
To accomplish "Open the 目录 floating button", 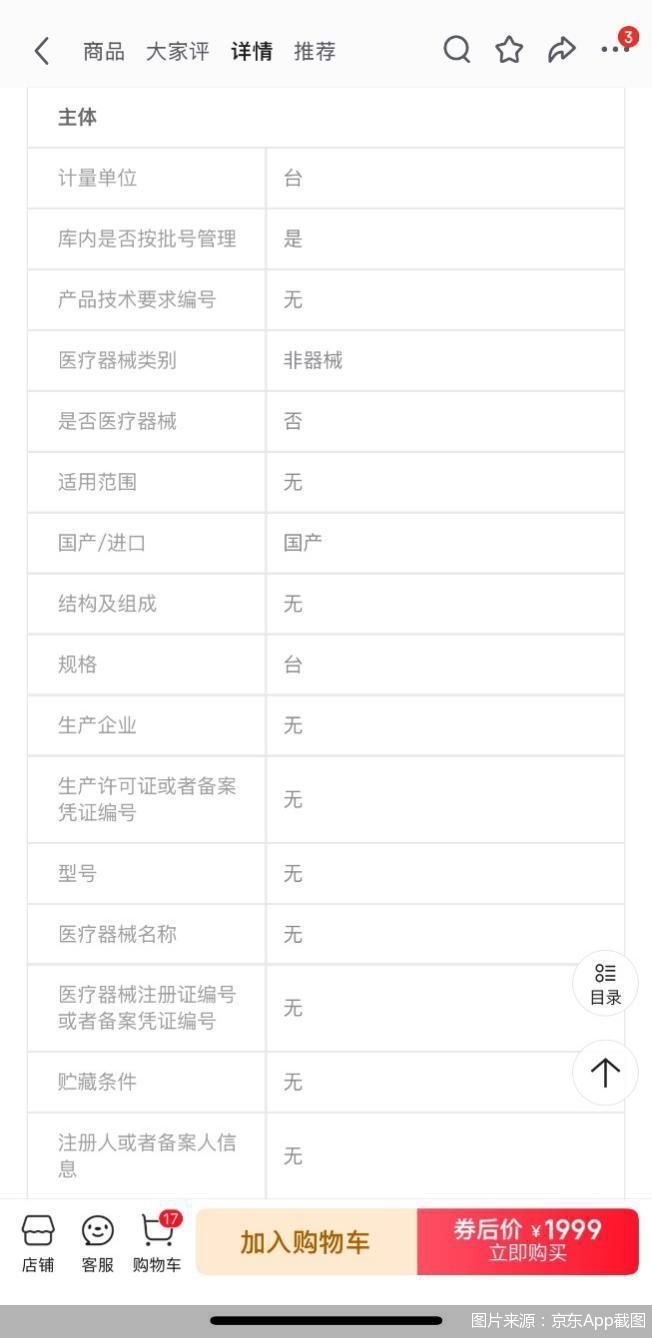I will (x=605, y=984).
